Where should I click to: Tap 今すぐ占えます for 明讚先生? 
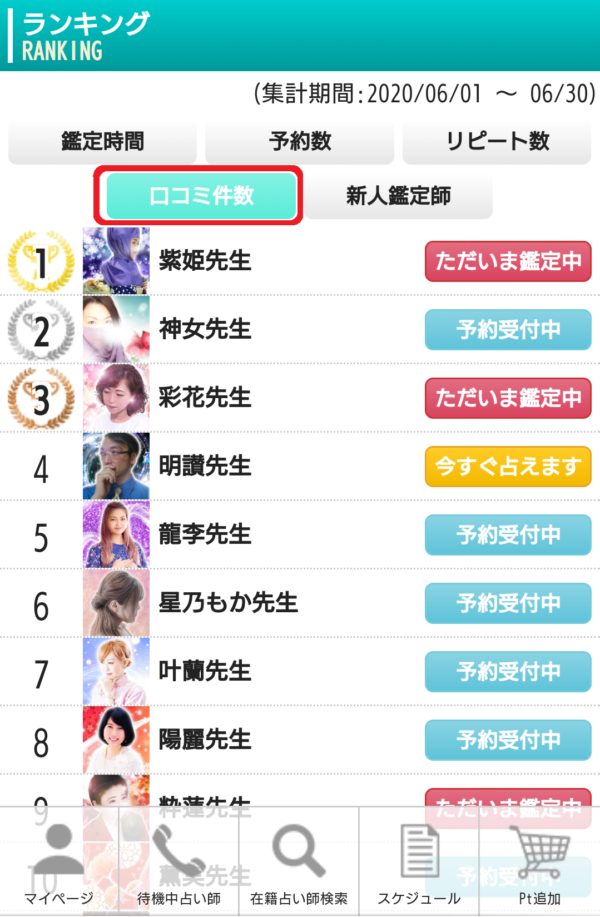point(508,466)
